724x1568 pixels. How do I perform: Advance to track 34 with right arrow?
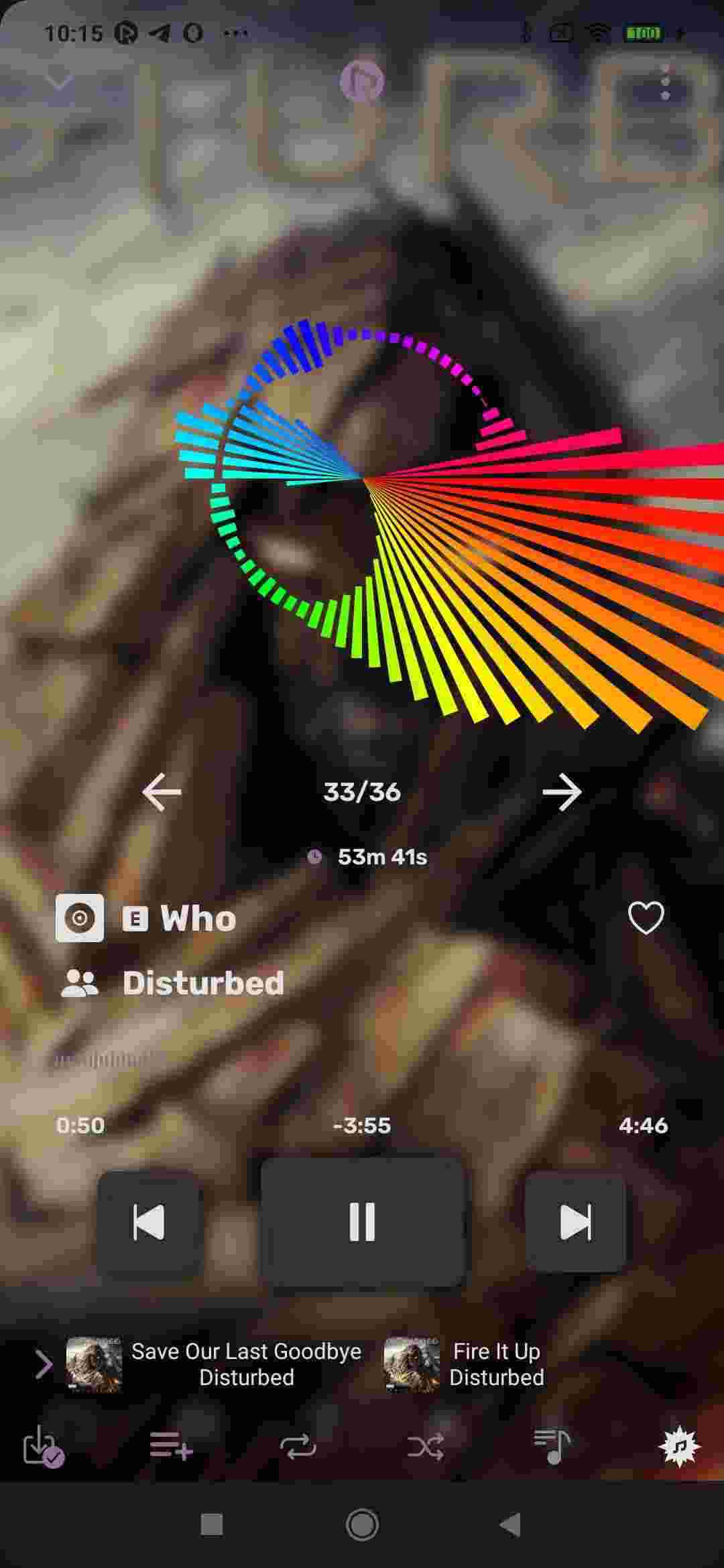[564, 792]
